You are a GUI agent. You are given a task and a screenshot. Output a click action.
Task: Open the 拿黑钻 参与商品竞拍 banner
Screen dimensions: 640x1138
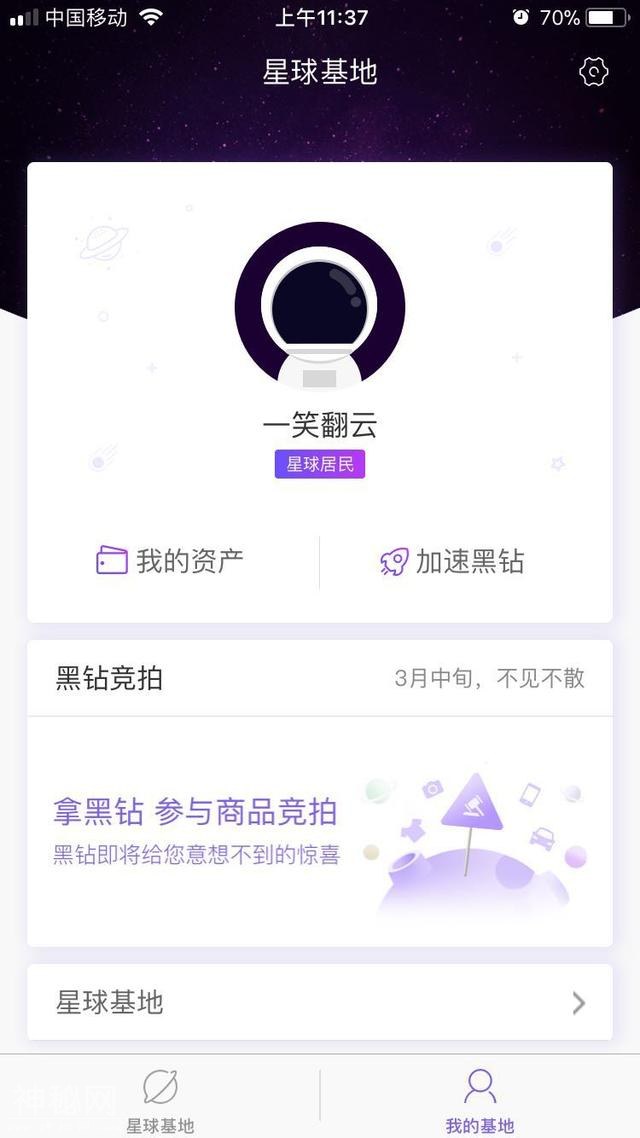pyautogui.click(x=320, y=830)
